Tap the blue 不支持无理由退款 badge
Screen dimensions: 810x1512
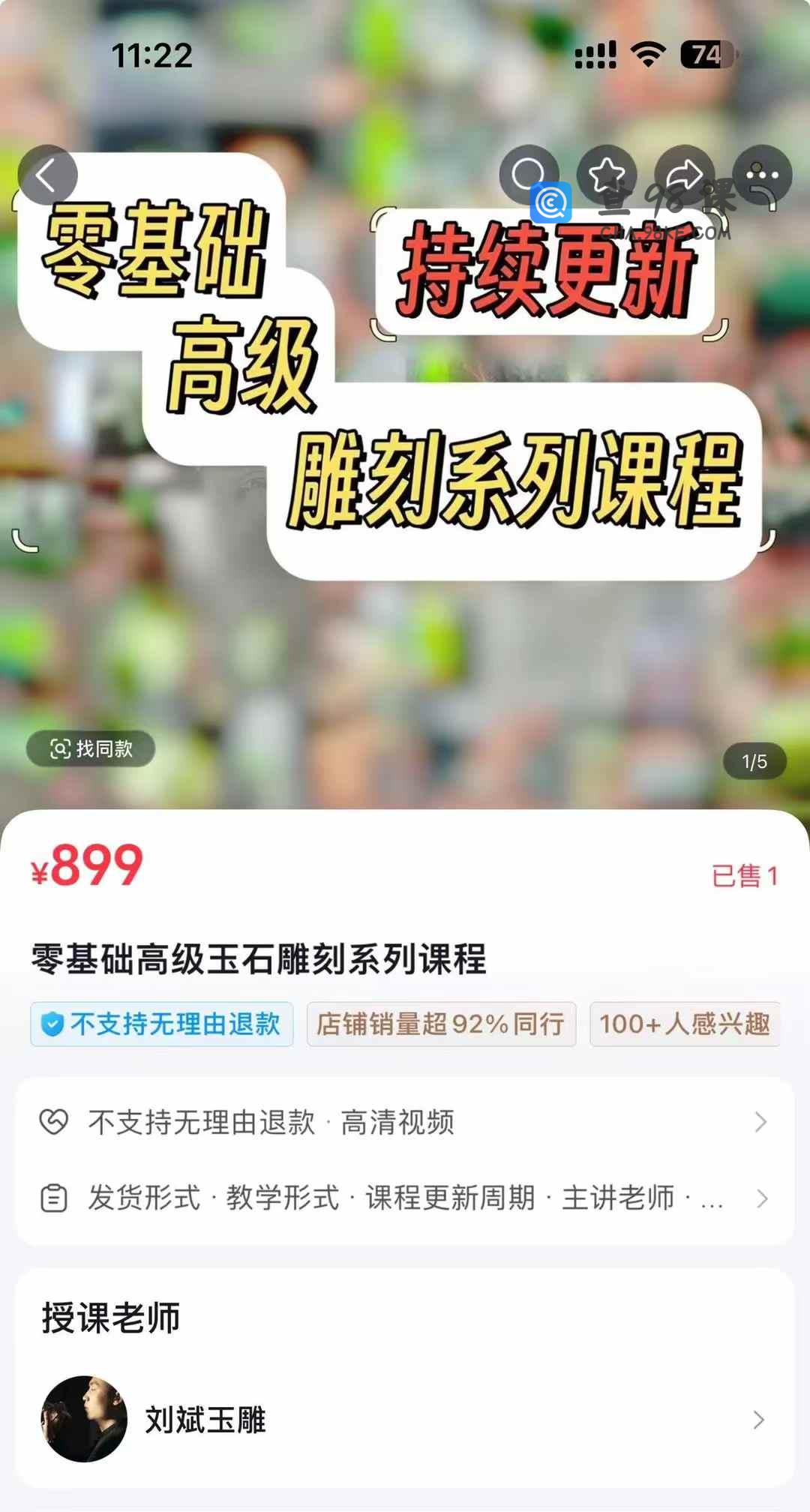point(162,1024)
